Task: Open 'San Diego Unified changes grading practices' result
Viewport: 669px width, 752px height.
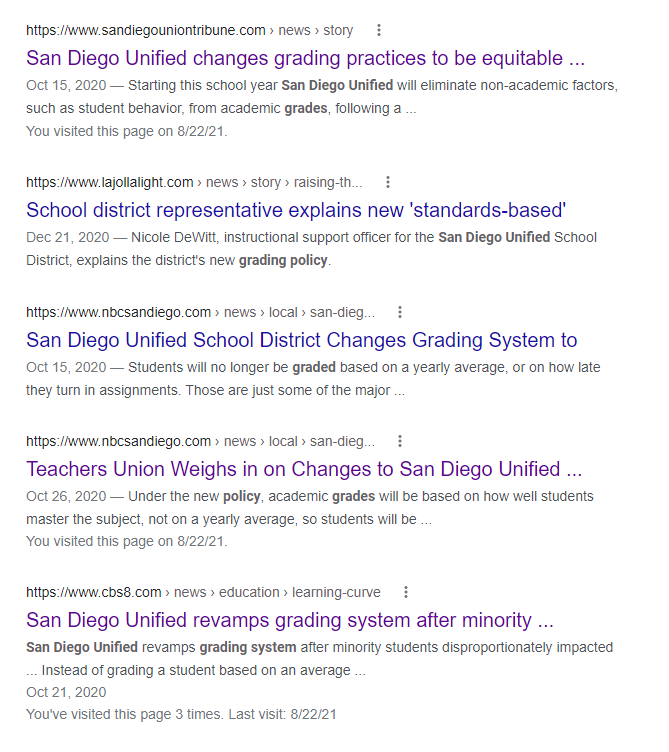Action: coord(305,58)
